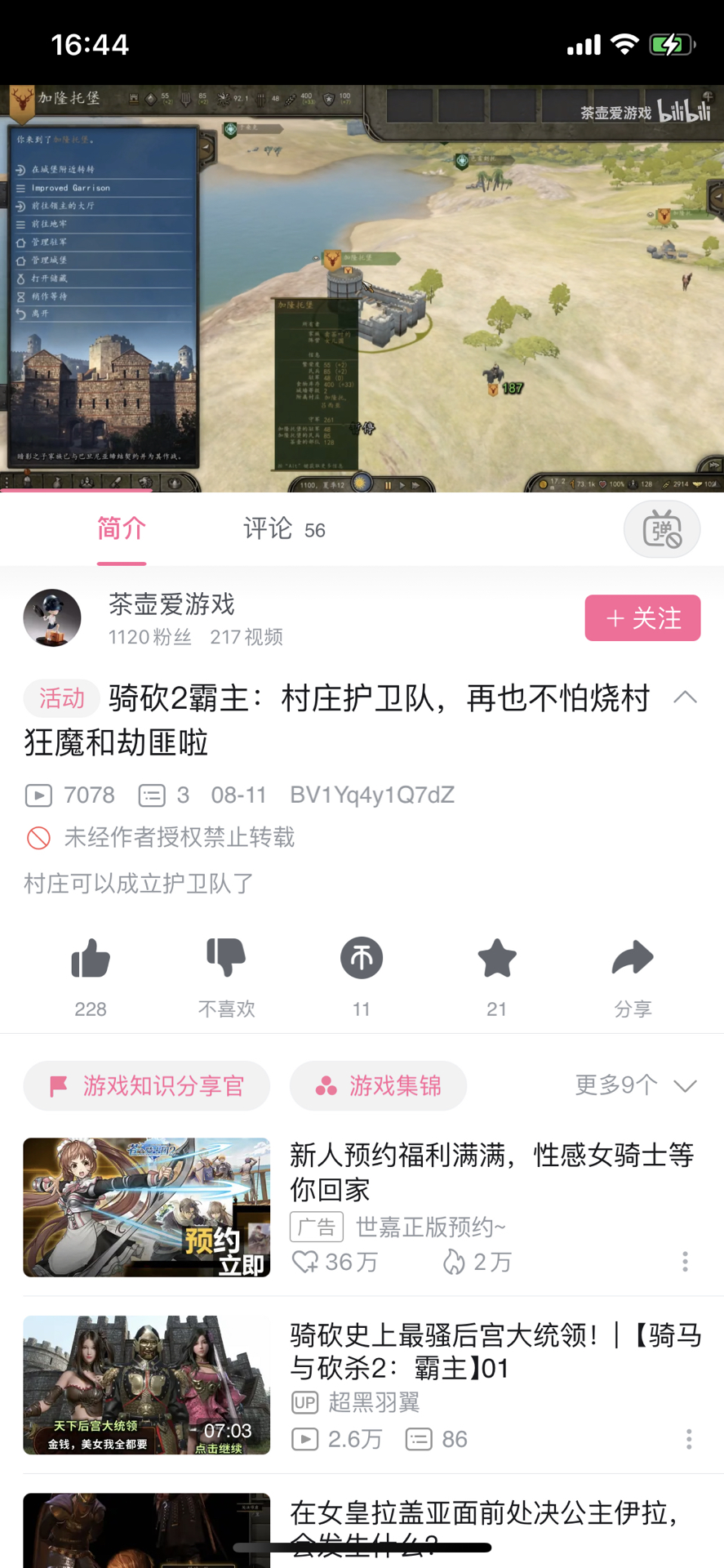Toggle the danmaku 弹 button
This screenshot has width=724, height=1568.
(x=661, y=530)
